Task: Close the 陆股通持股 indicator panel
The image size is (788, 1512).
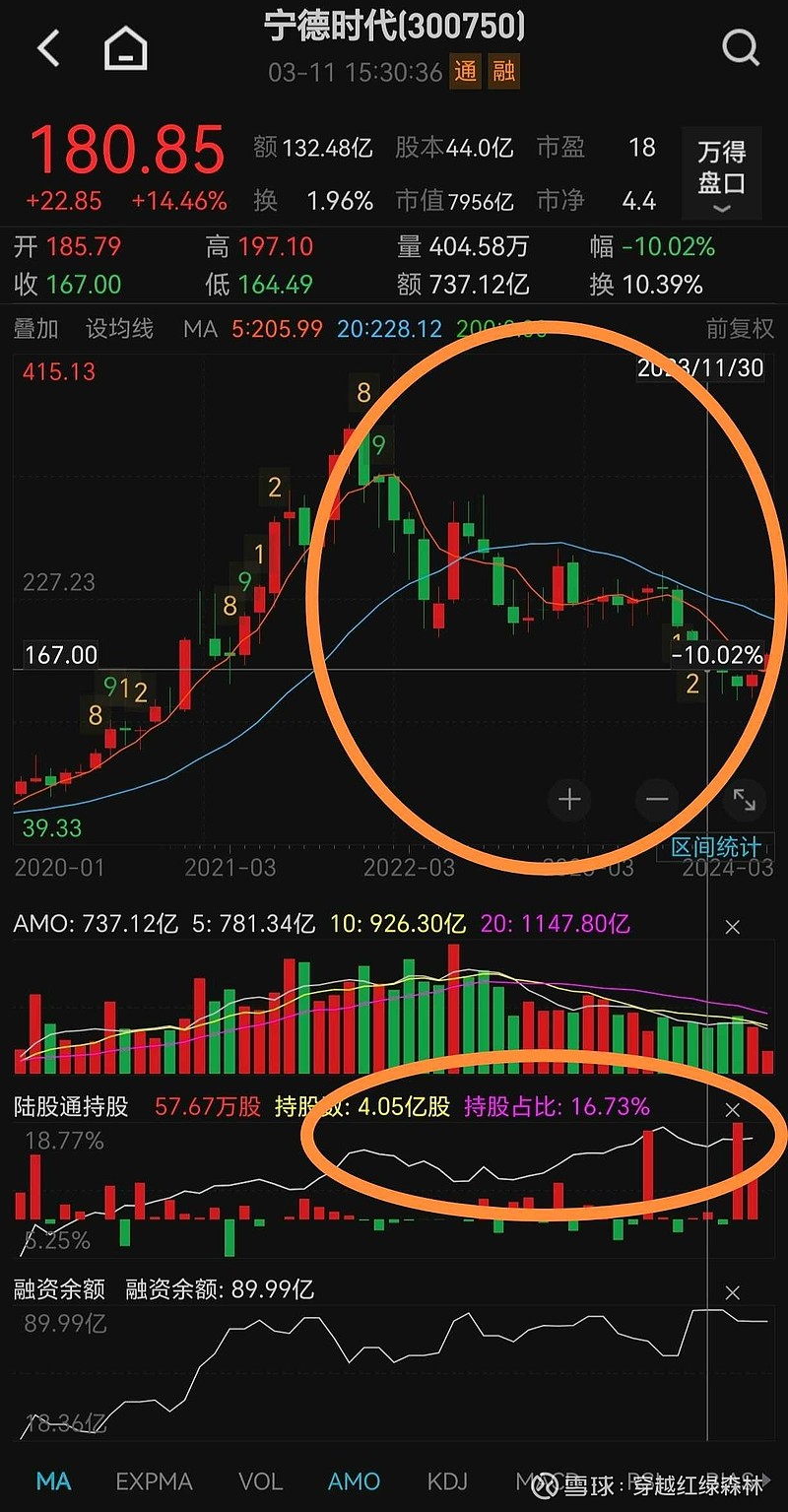Action: coord(732,1110)
